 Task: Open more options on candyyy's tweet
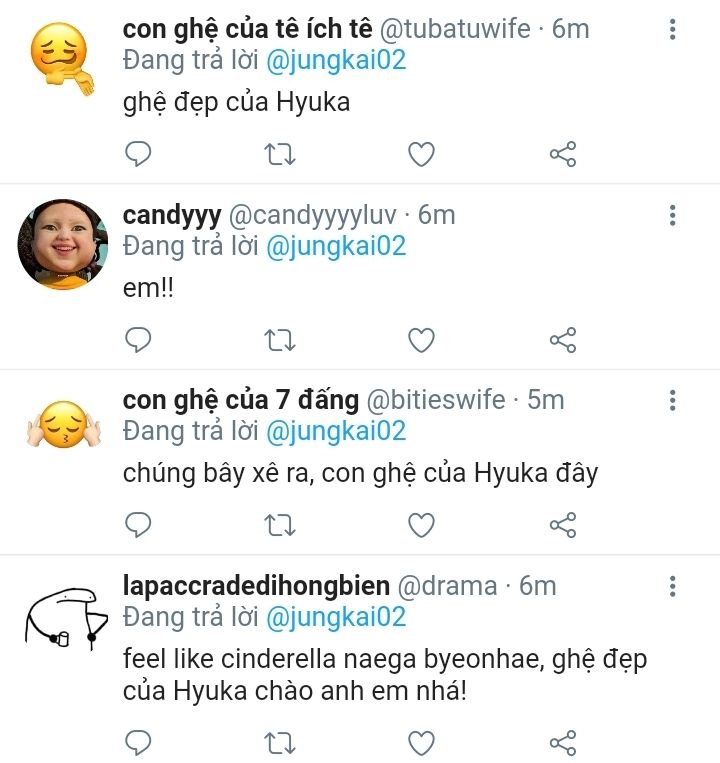673,215
